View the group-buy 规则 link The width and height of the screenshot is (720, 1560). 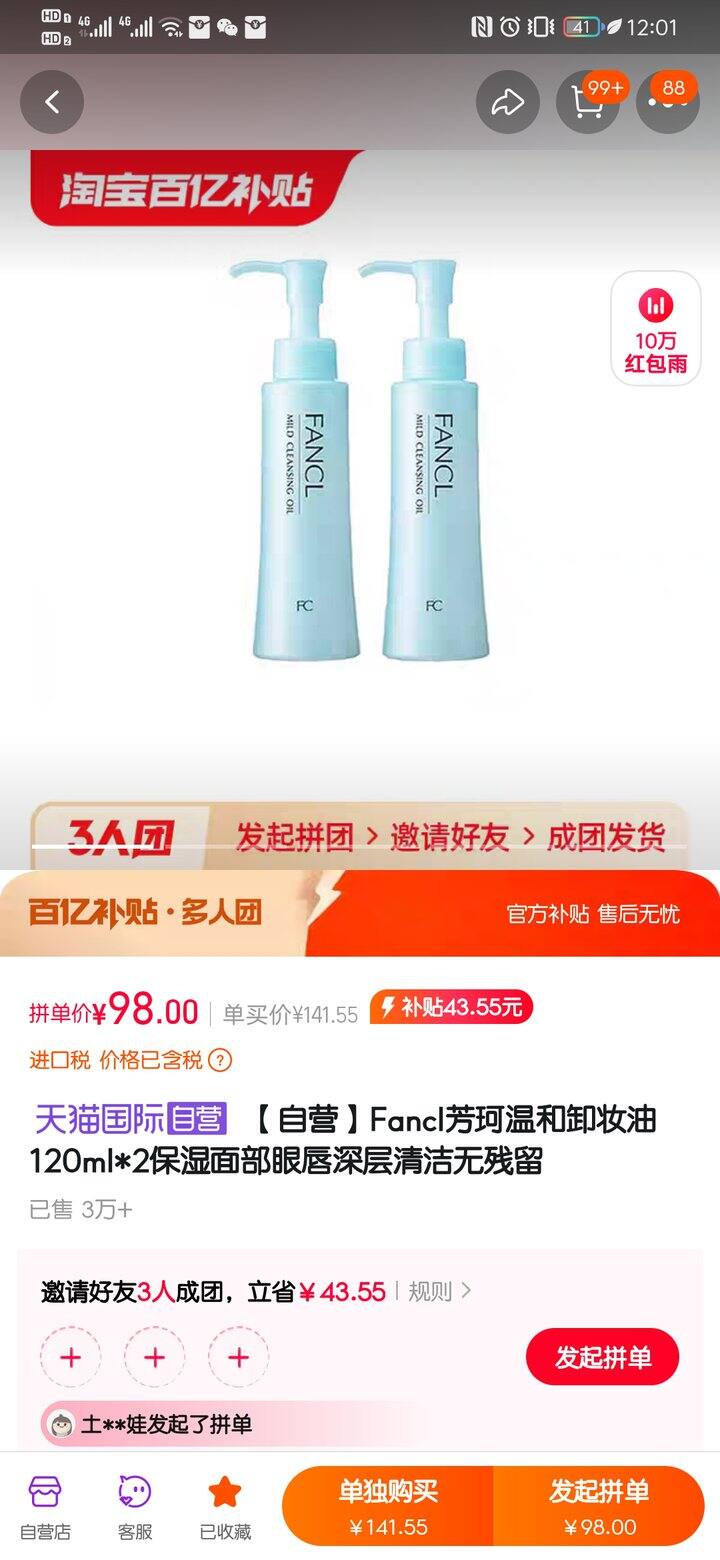[x=439, y=1291]
